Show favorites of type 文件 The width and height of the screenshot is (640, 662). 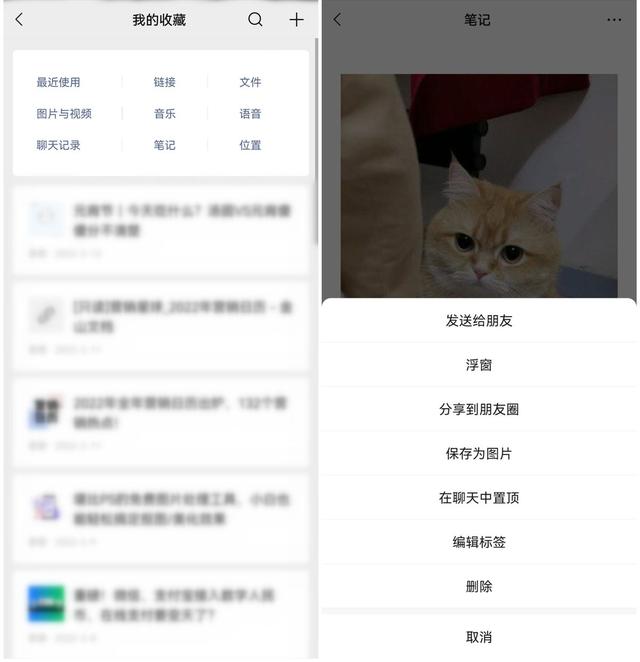(250, 83)
